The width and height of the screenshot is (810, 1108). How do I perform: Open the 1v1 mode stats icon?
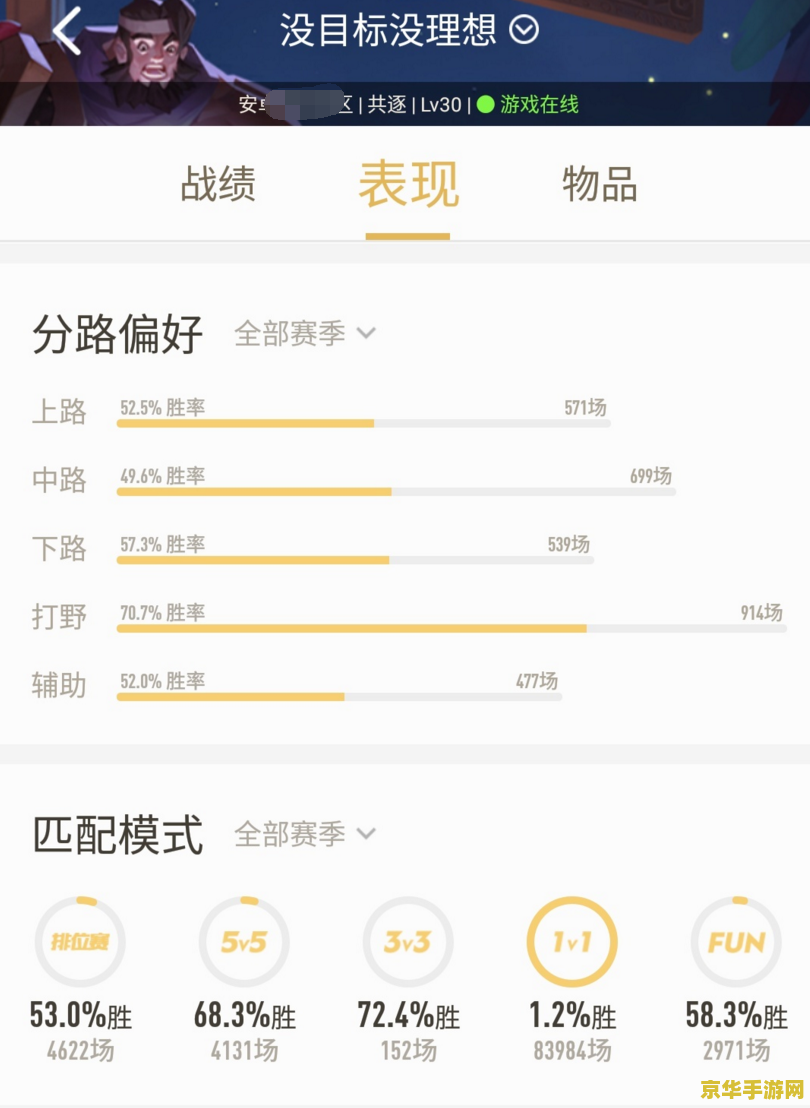coord(572,941)
